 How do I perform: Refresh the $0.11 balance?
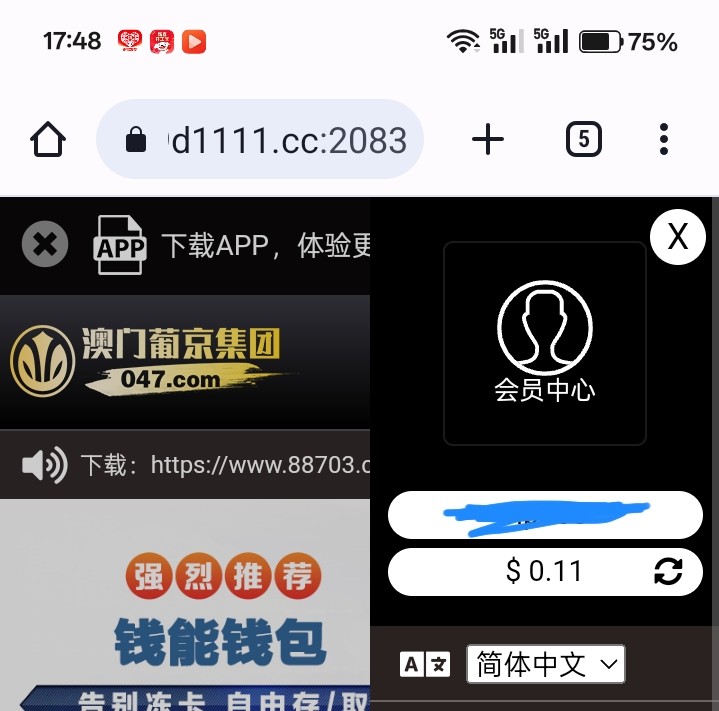click(x=668, y=571)
